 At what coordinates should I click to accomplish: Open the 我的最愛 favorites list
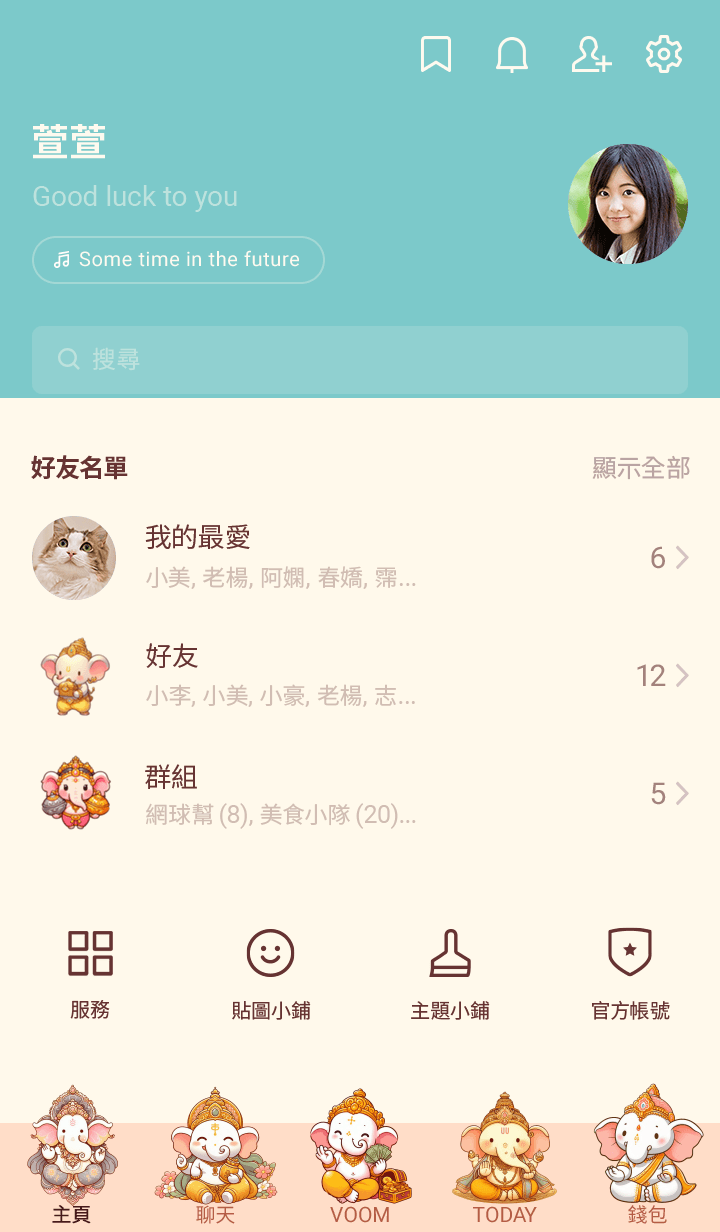[x=360, y=558]
